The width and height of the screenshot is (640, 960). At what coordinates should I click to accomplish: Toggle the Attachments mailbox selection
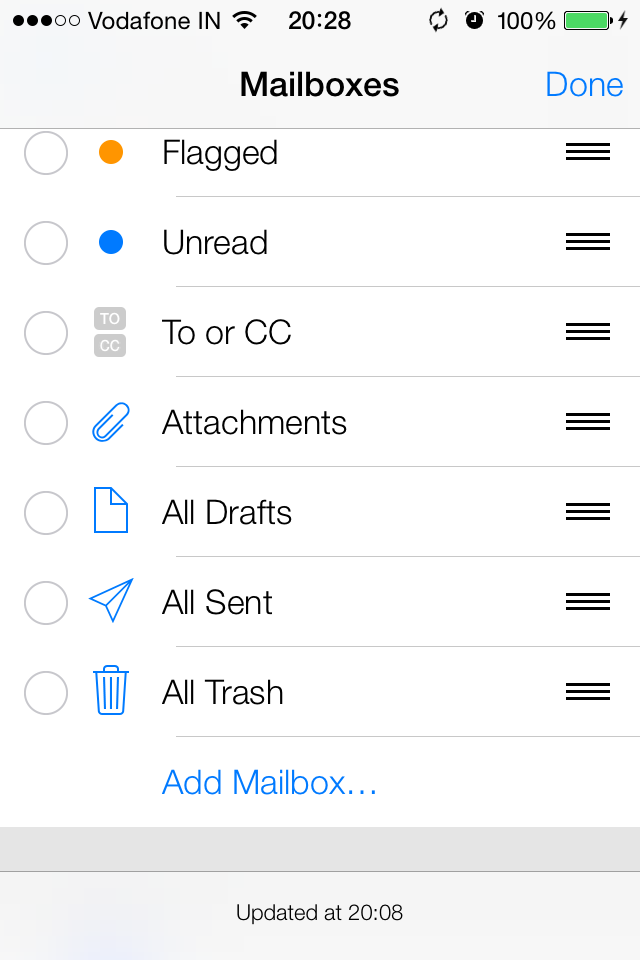pos(46,423)
